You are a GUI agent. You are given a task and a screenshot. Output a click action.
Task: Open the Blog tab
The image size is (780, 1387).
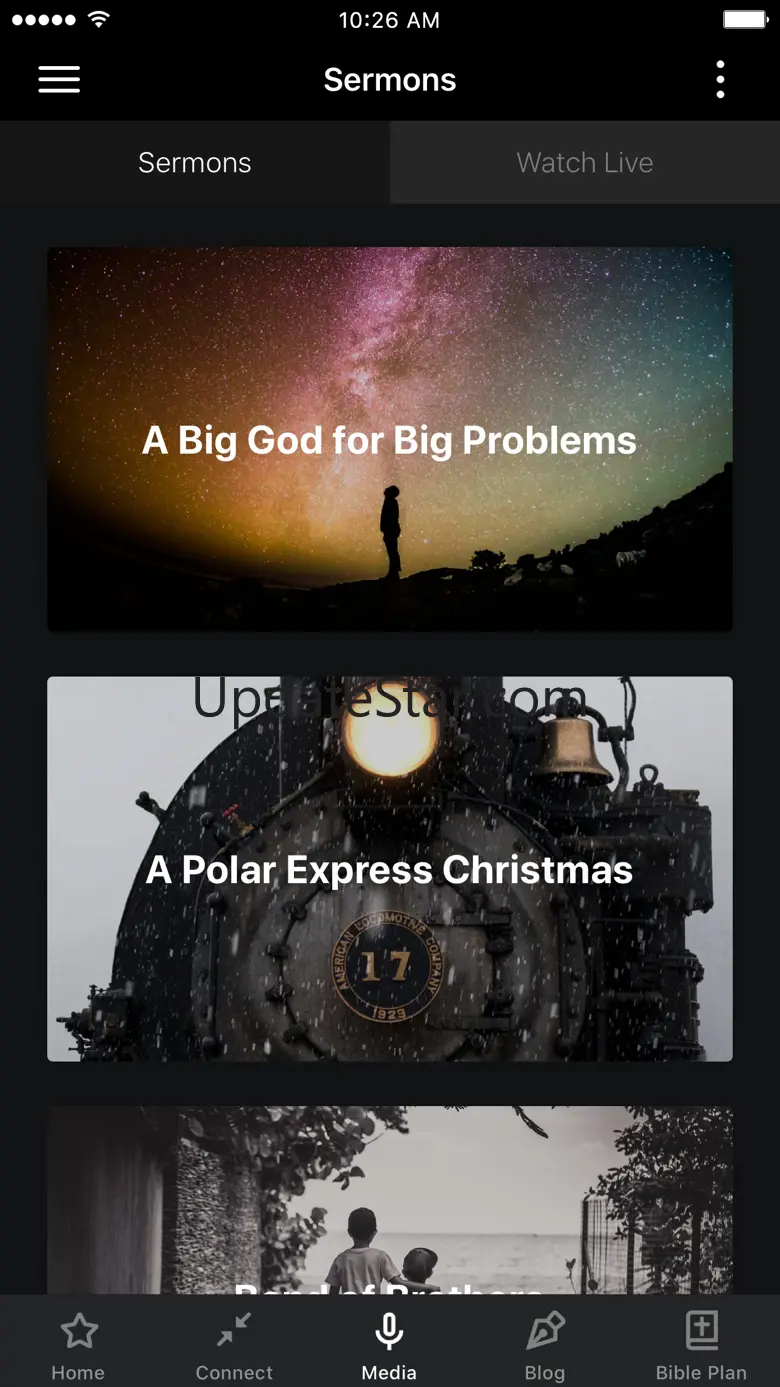(545, 1345)
